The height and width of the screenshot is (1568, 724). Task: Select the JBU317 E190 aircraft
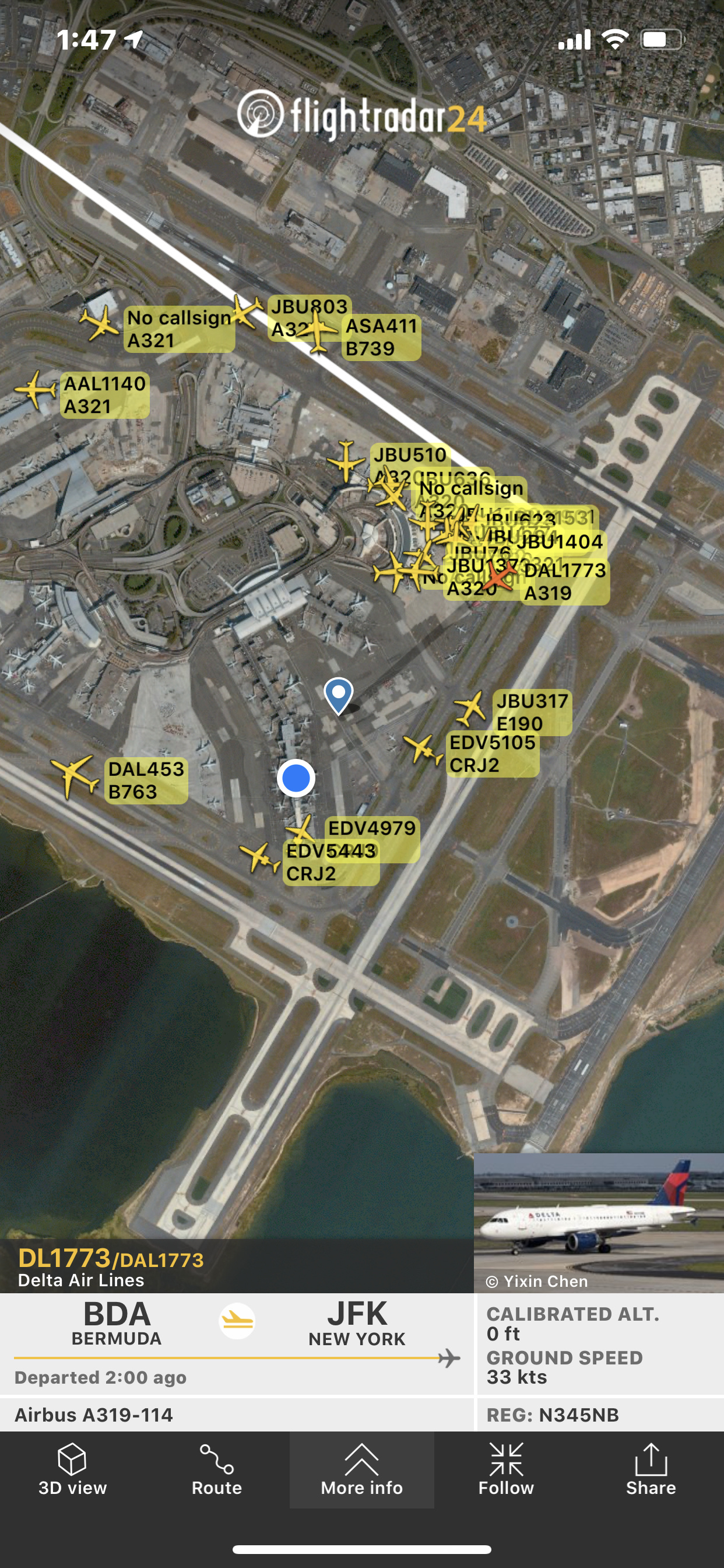(x=470, y=708)
